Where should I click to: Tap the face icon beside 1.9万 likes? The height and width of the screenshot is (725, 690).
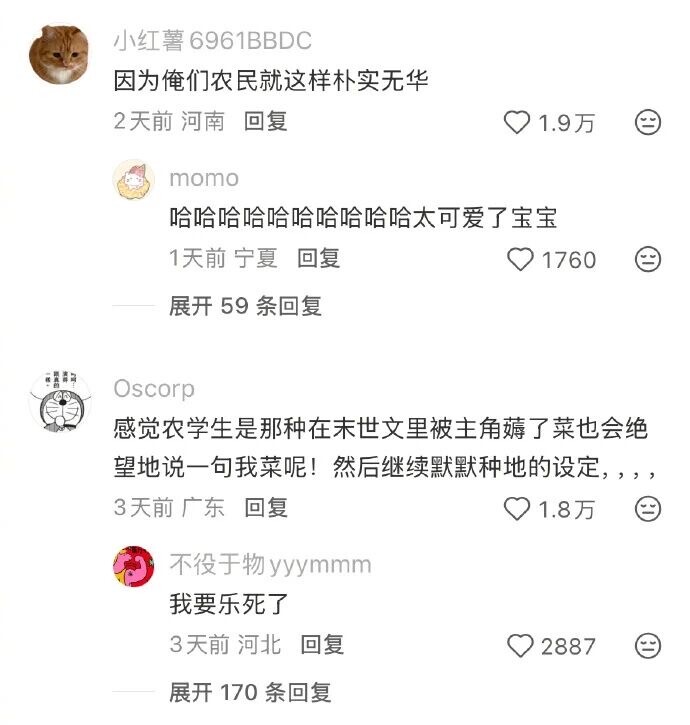pyautogui.click(x=648, y=123)
